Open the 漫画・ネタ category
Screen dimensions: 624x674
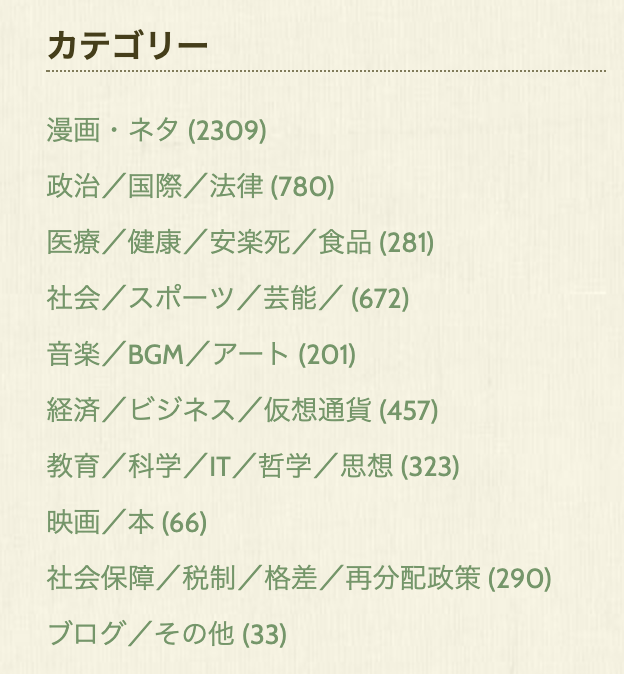pos(113,130)
